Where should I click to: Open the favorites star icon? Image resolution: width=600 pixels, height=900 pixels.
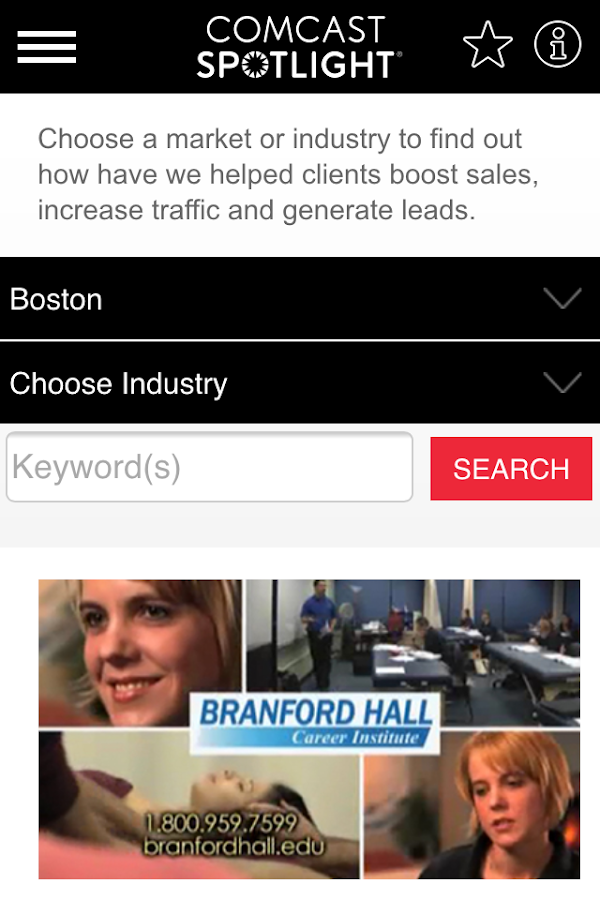[488, 45]
